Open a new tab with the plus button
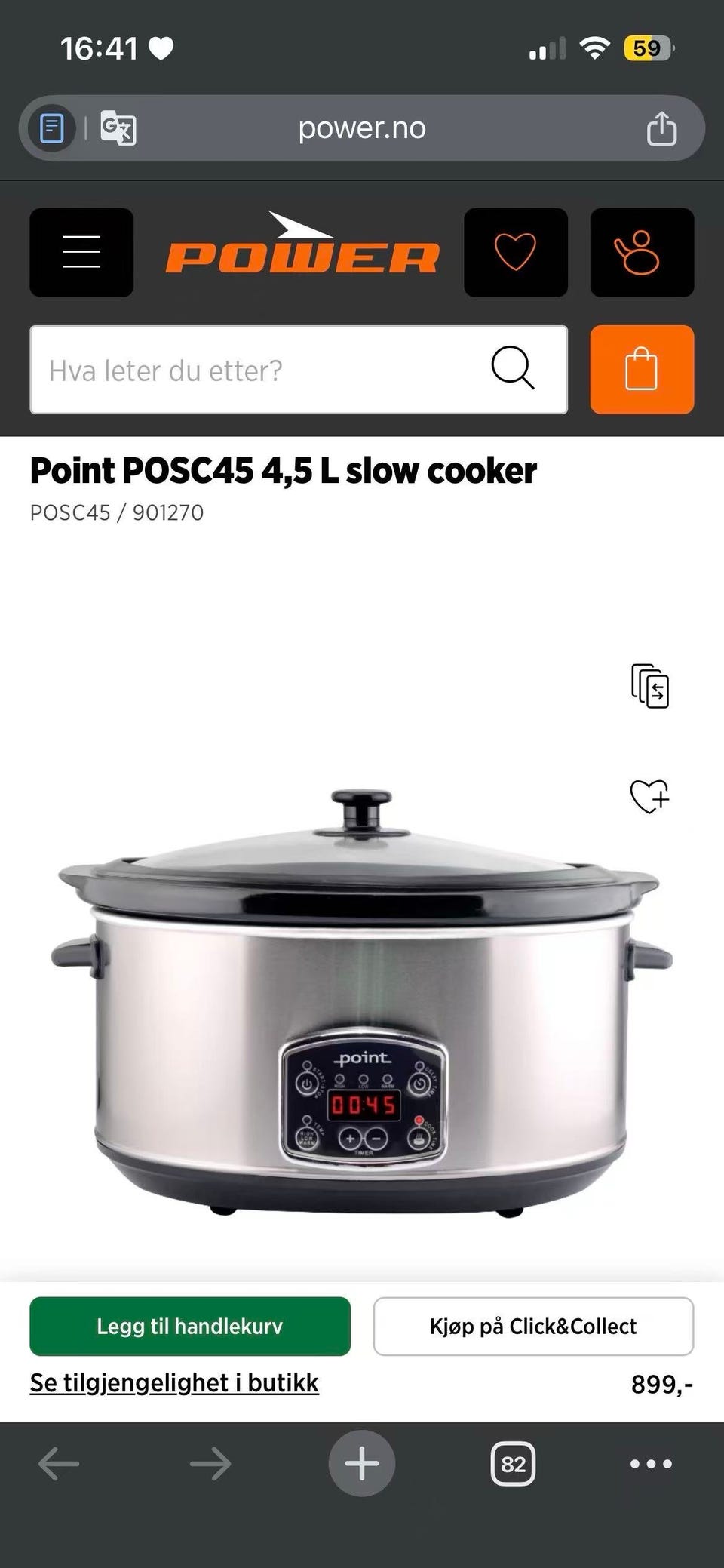Image resolution: width=724 pixels, height=1568 pixels. pyautogui.click(x=362, y=1463)
